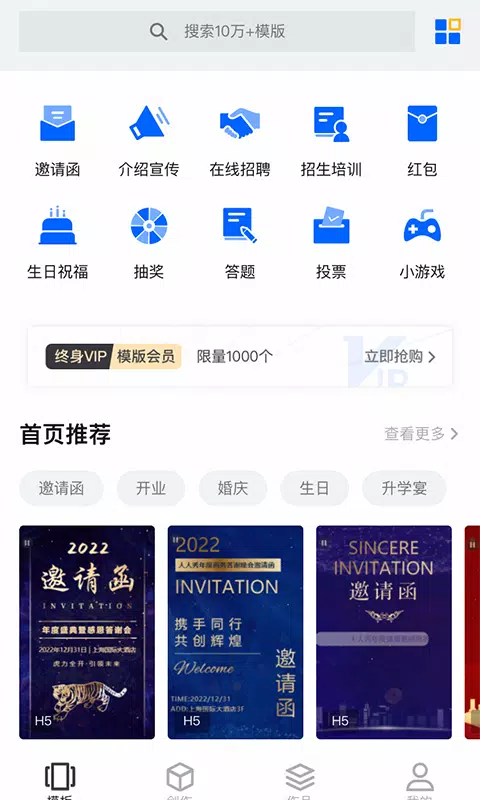The image size is (480, 800).
Task: Select the 婚庆 filter chip
Action: coord(233,488)
